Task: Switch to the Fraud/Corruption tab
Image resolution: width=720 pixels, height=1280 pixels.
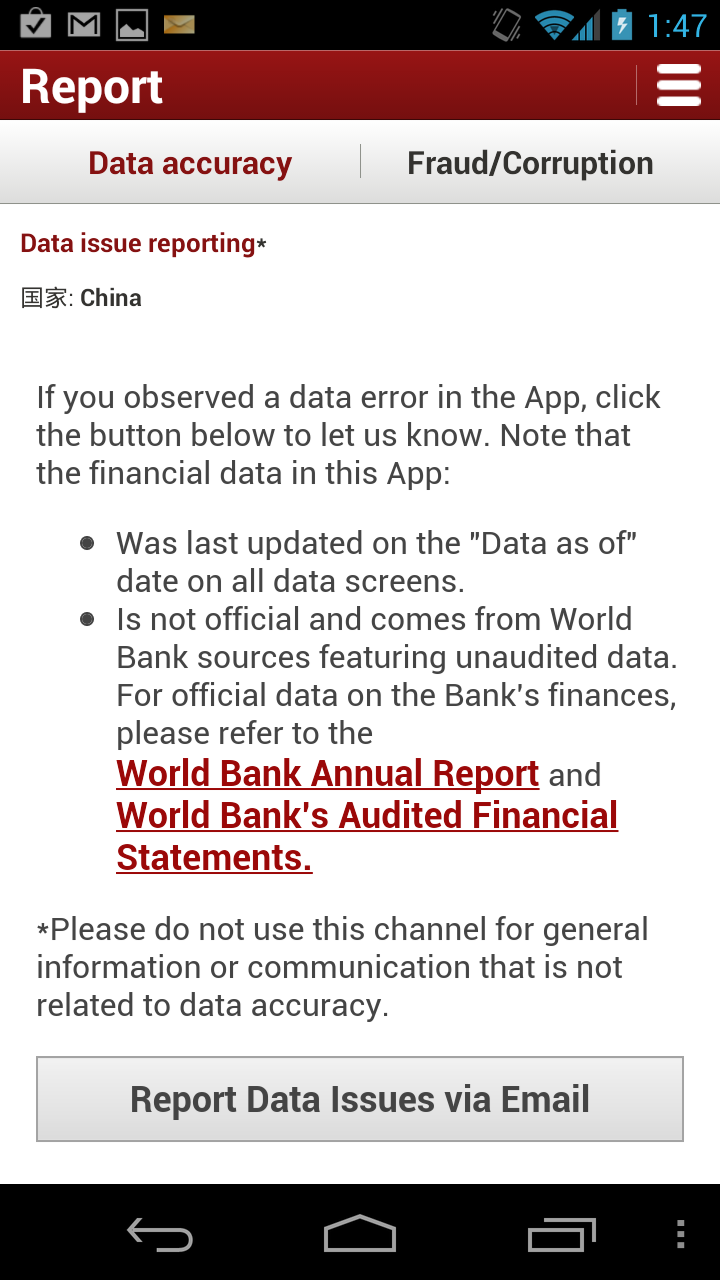Action: click(530, 163)
